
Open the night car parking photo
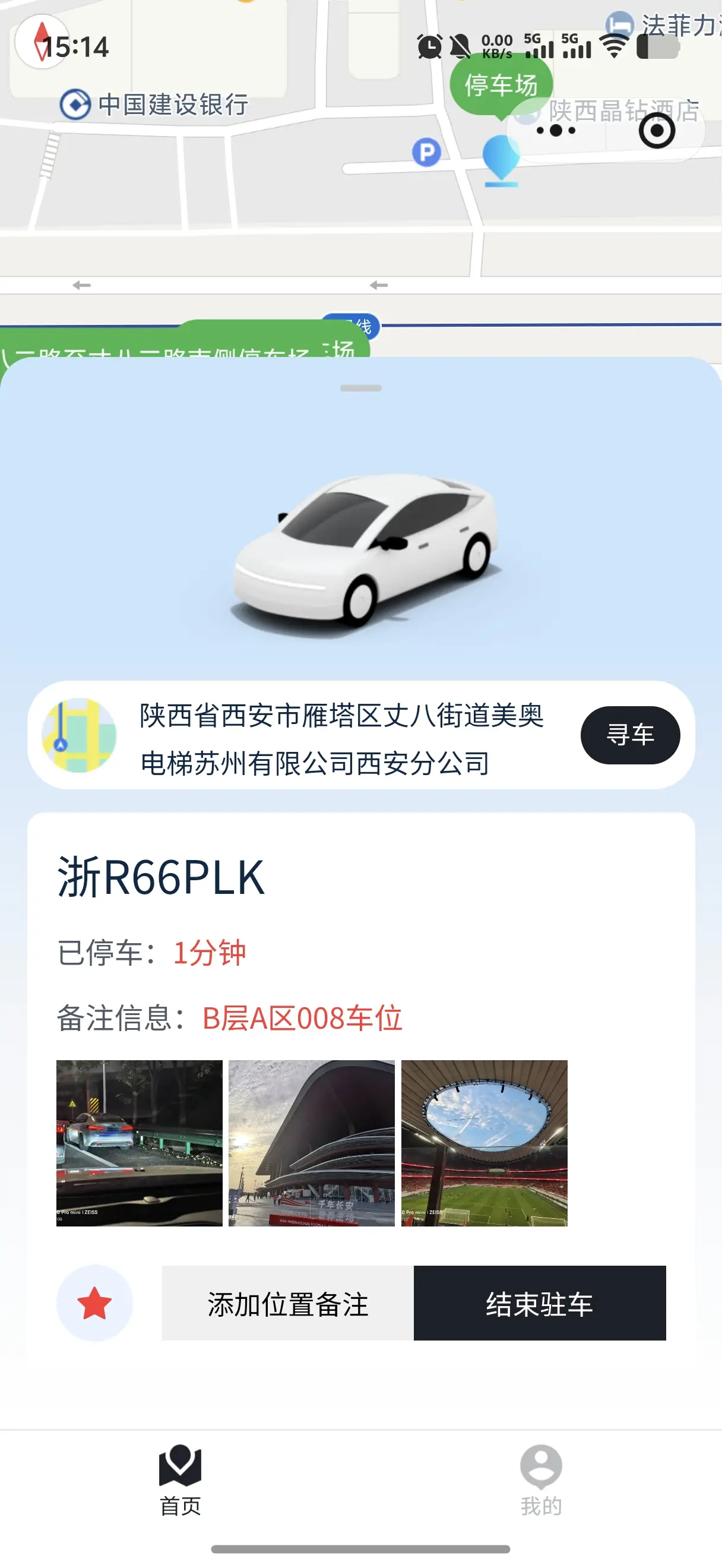140,1143
